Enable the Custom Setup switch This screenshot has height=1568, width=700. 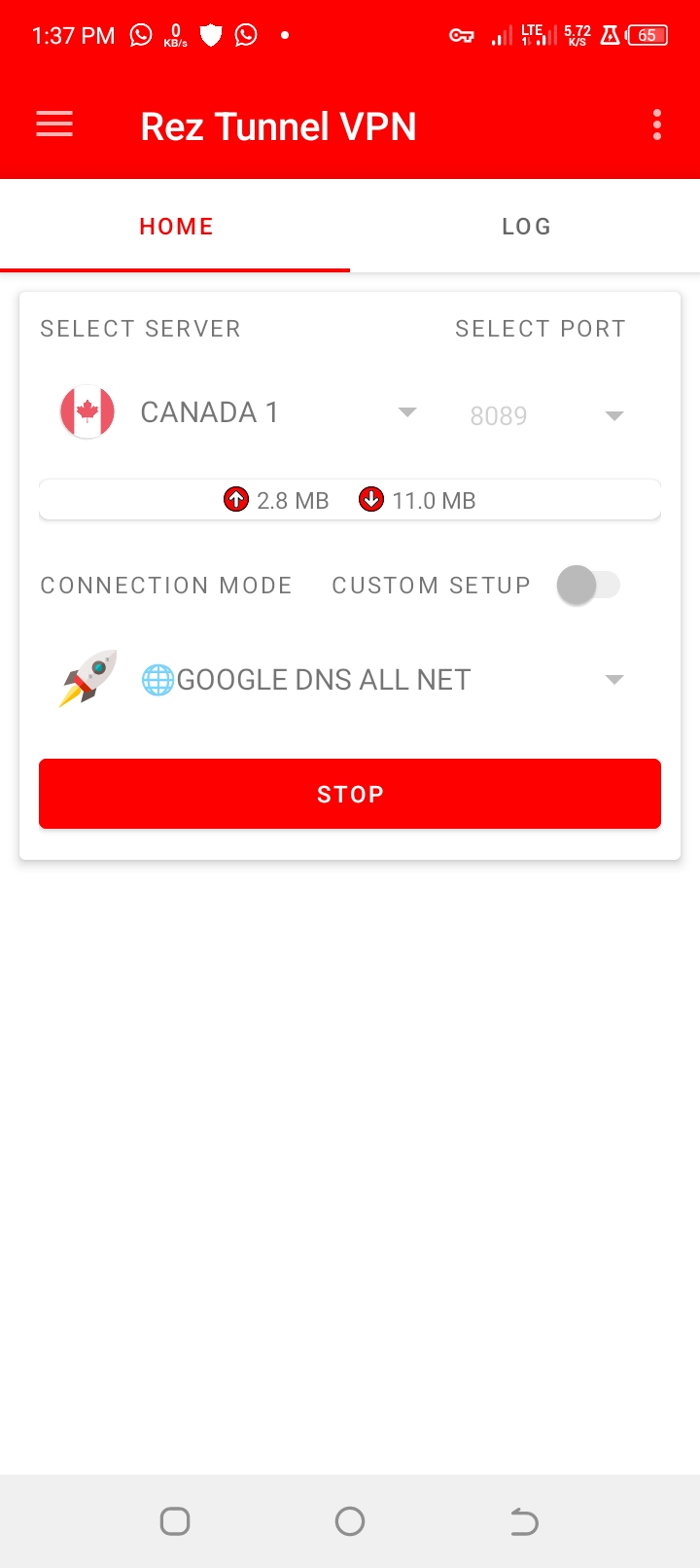coord(588,586)
